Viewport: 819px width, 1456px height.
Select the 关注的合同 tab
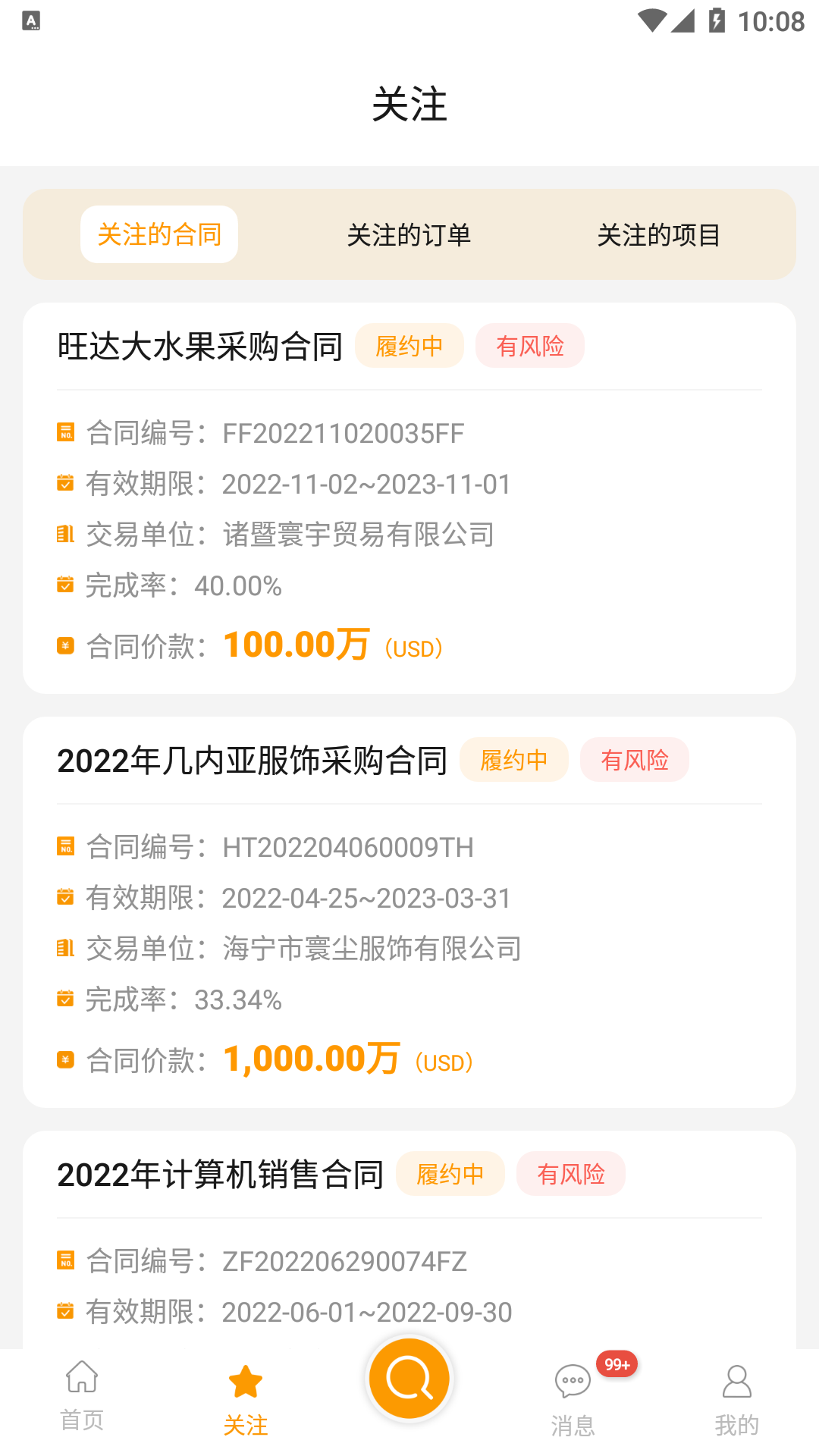click(x=158, y=234)
